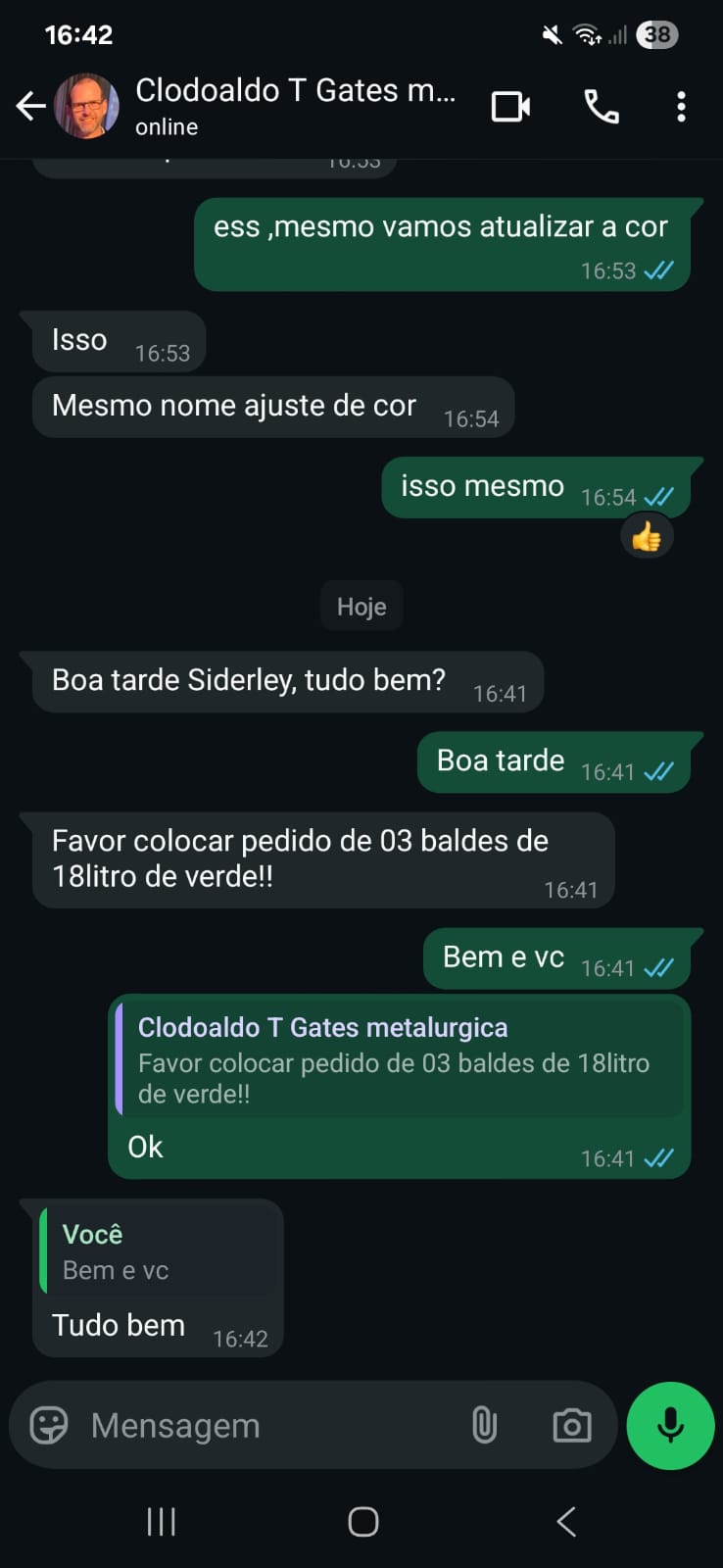Start a voice call with Clodoaldo
This screenshot has width=723, height=1568.
(x=601, y=106)
